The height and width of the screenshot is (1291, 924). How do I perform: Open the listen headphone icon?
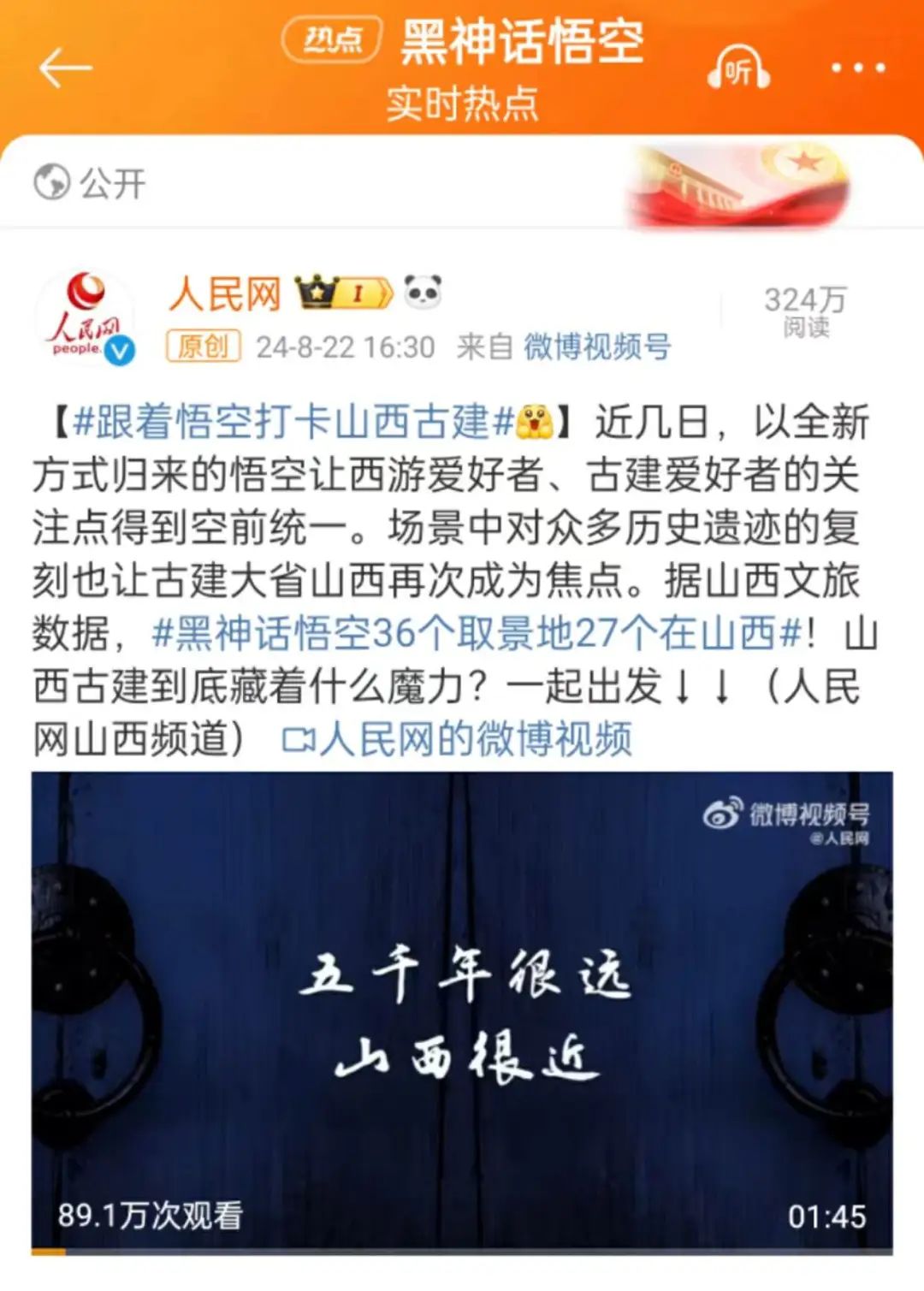click(738, 69)
